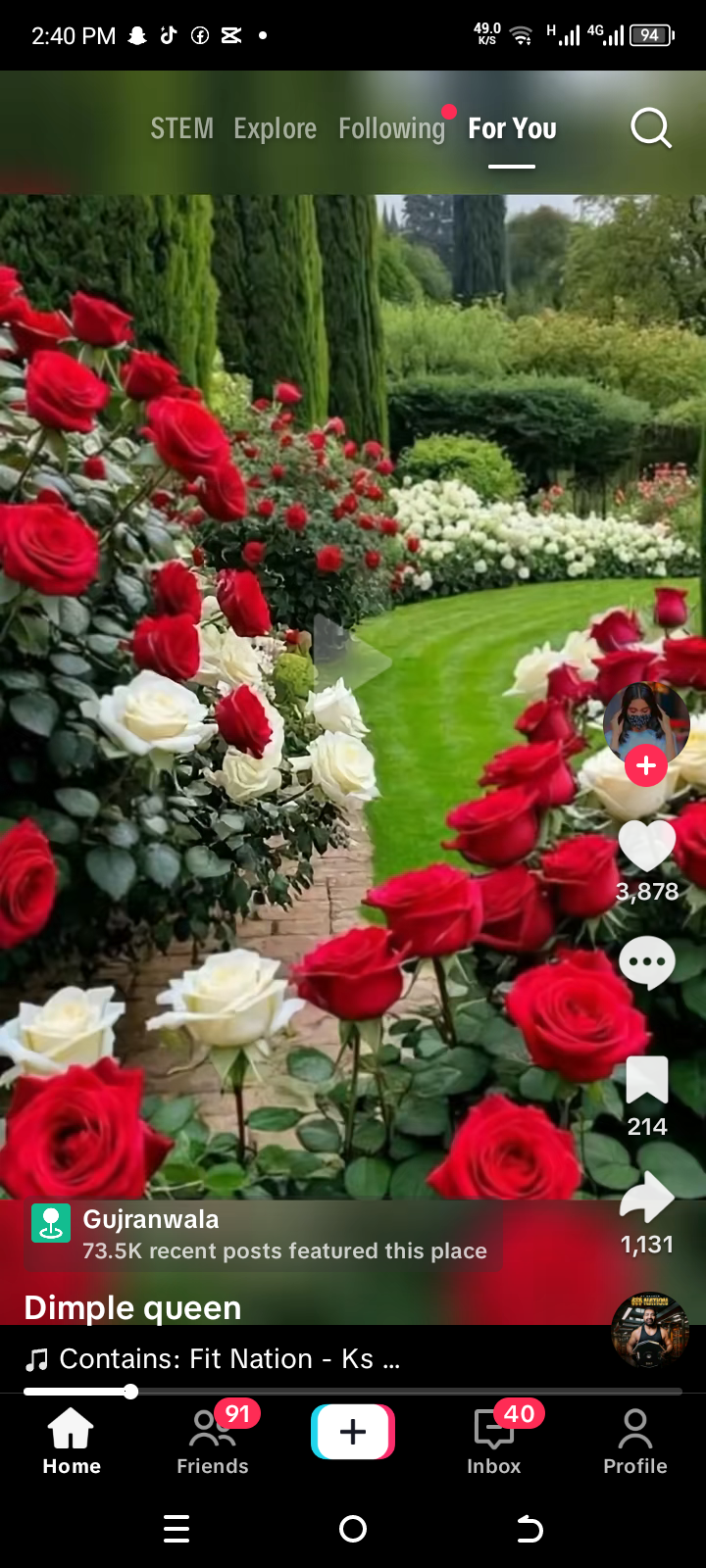Go to the Home tab

tap(72, 1441)
